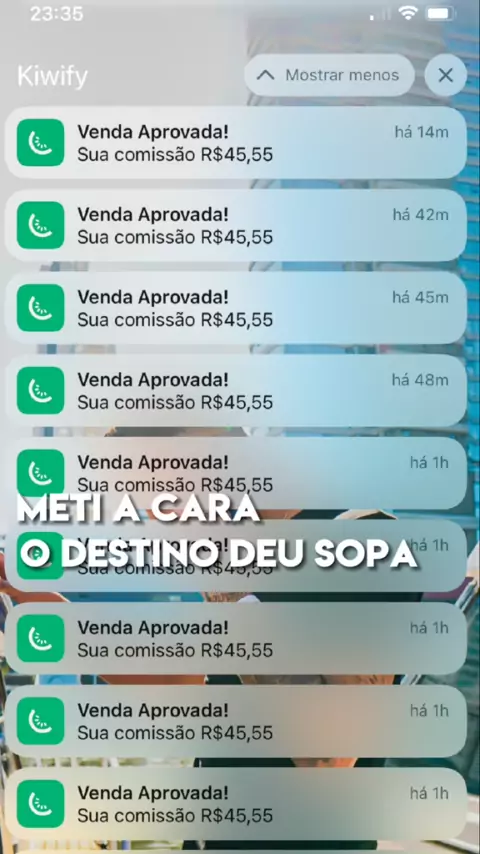
Task: Open the Venda Aprovada notification from há 42m
Action: click(x=236, y=225)
